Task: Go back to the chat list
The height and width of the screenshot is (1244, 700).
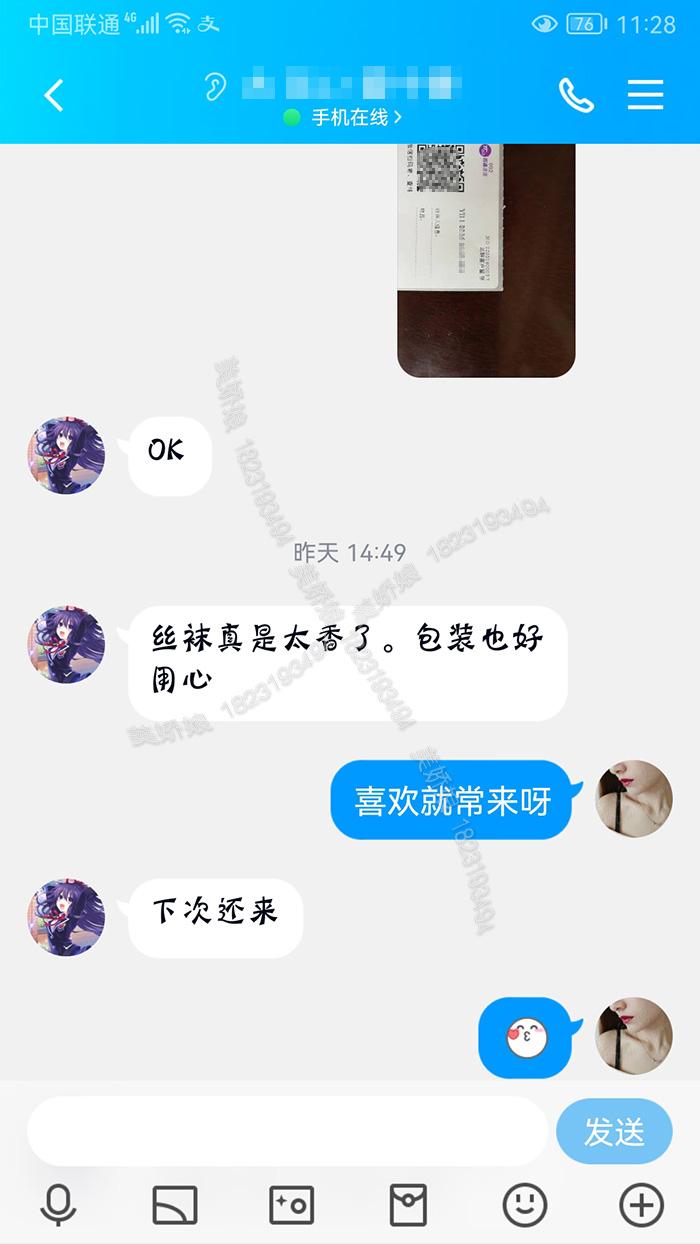Action: 54,96
